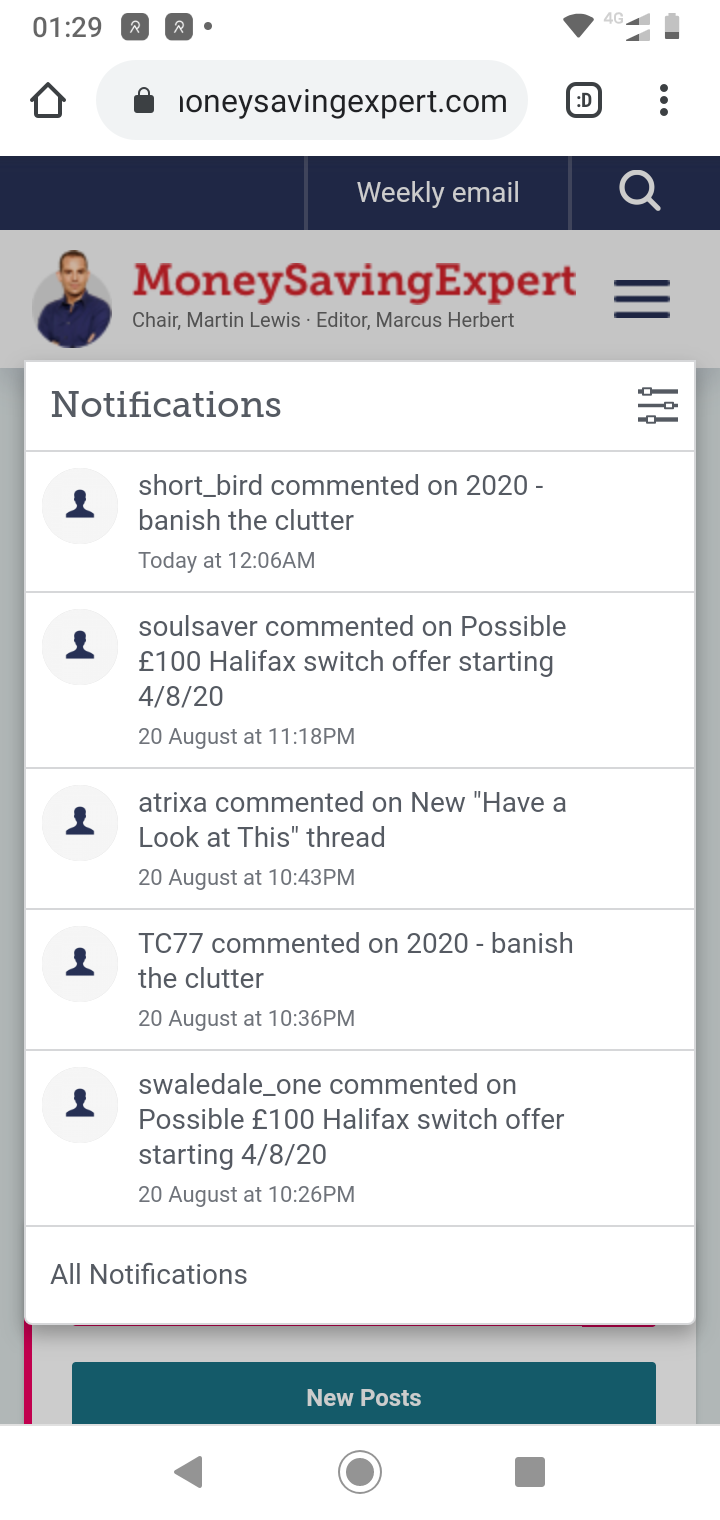Open the browser overflow menu
720x1520 pixels.
coord(664,100)
